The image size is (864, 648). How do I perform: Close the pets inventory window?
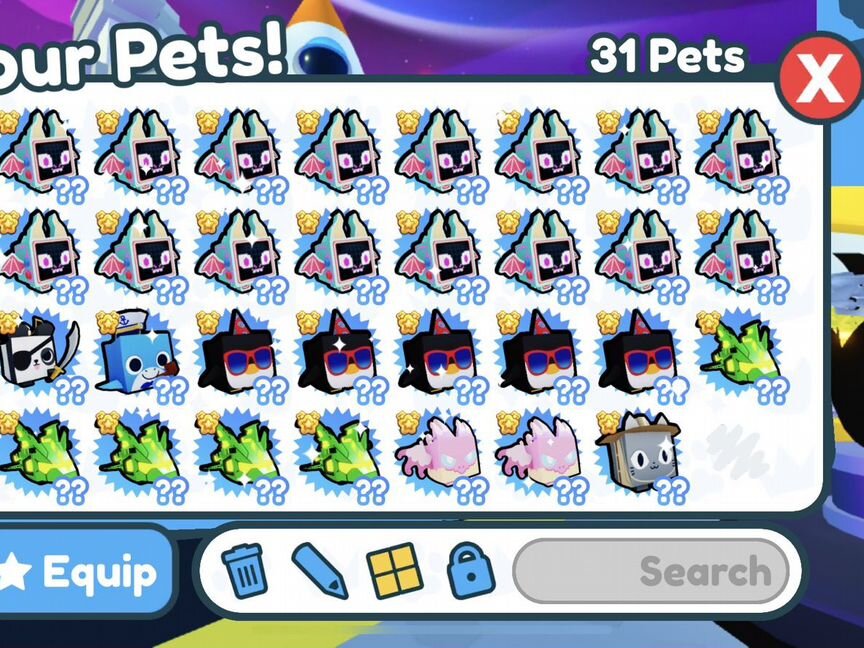tap(819, 79)
